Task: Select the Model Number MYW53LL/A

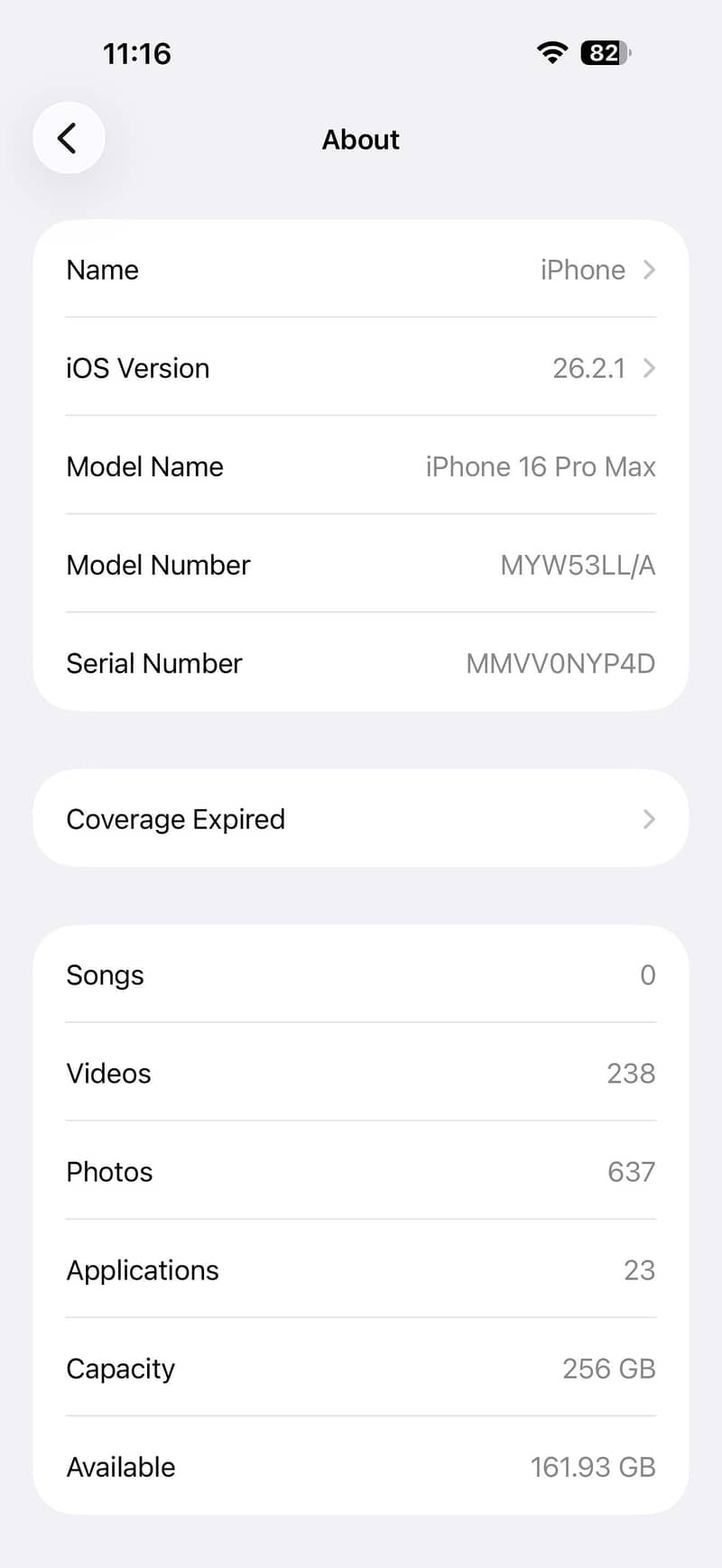Action: [x=361, y=565]
